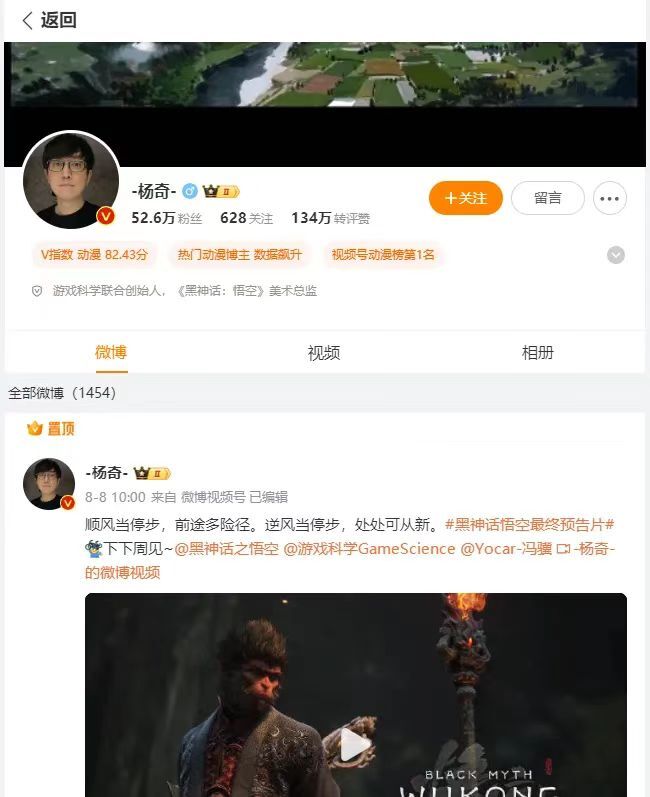Screen dimensions: 650x797
Task: Switch to the 微博 tab
Action: tap(111, 352)
